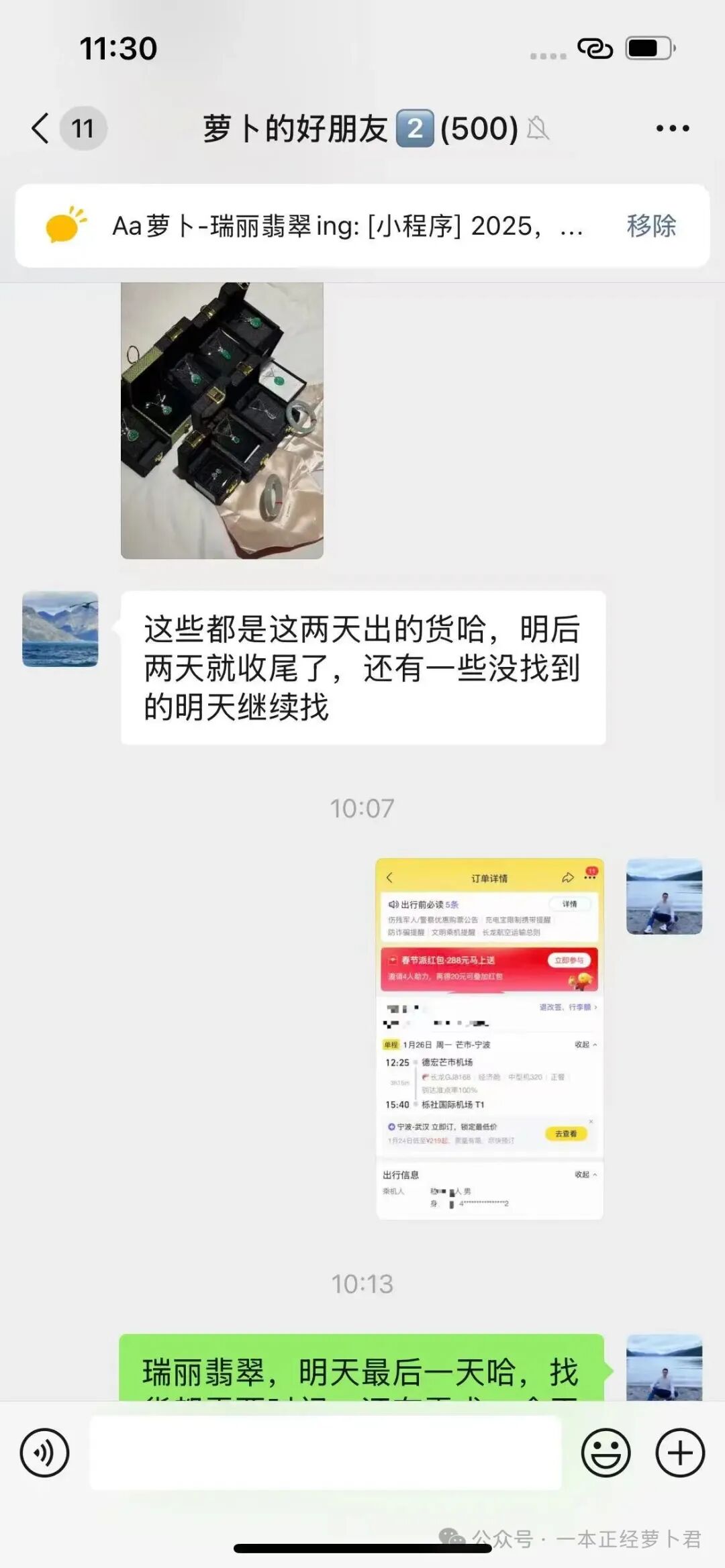Focus the message text field
Image resolution: width=725 pixels, height=1568 pixels.
(326, 1453)
